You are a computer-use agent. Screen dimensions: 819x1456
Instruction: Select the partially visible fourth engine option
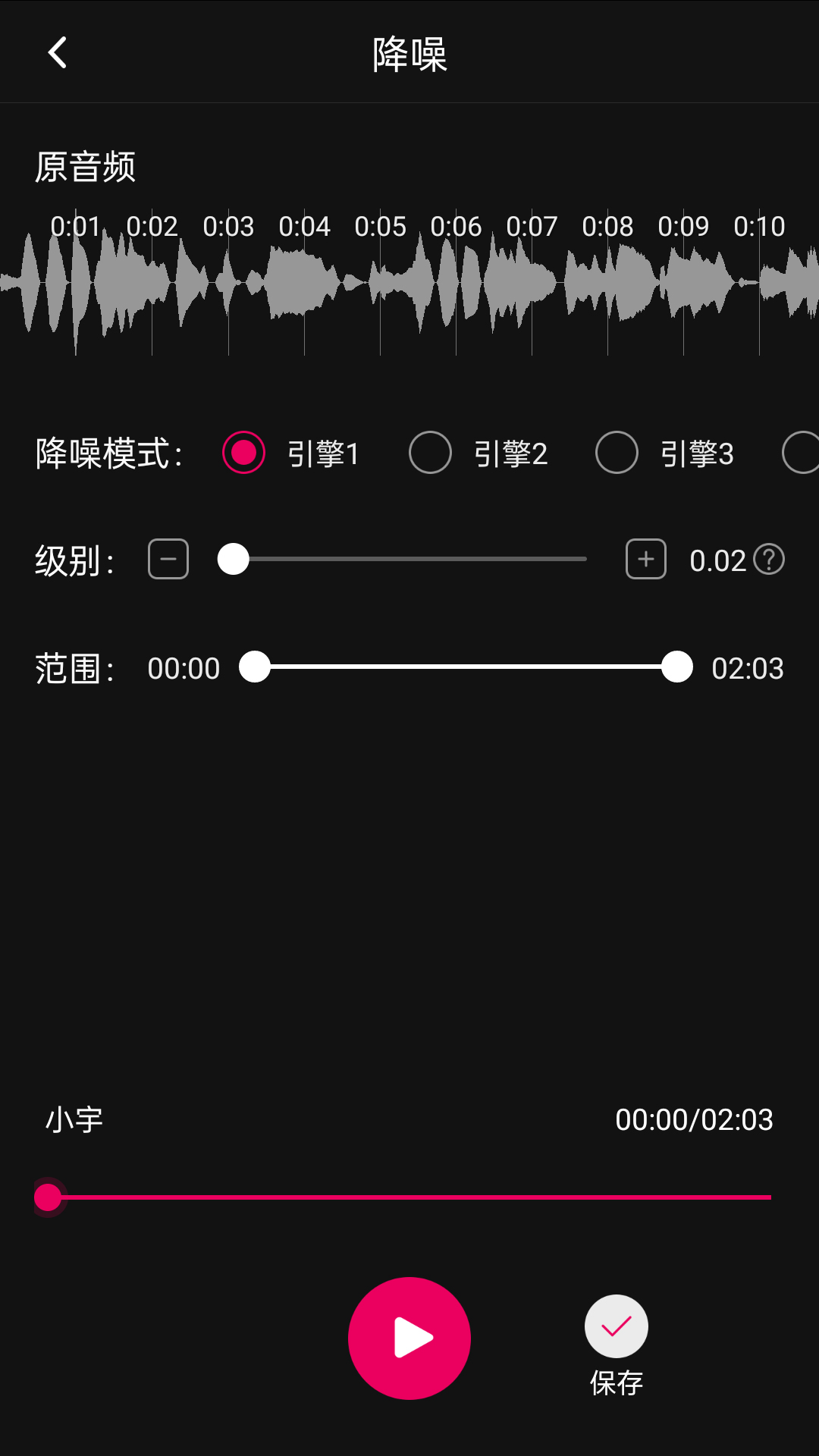tap(802, 452)
